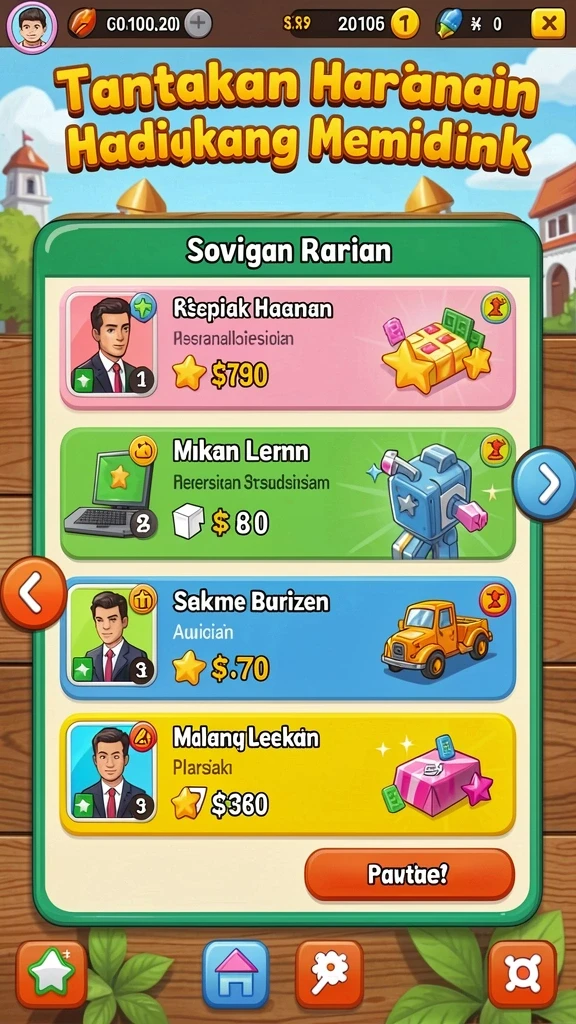Screen dimensions: 576x1024
Task: Tap the orange Pavtae! button
Action: (409, 875)
